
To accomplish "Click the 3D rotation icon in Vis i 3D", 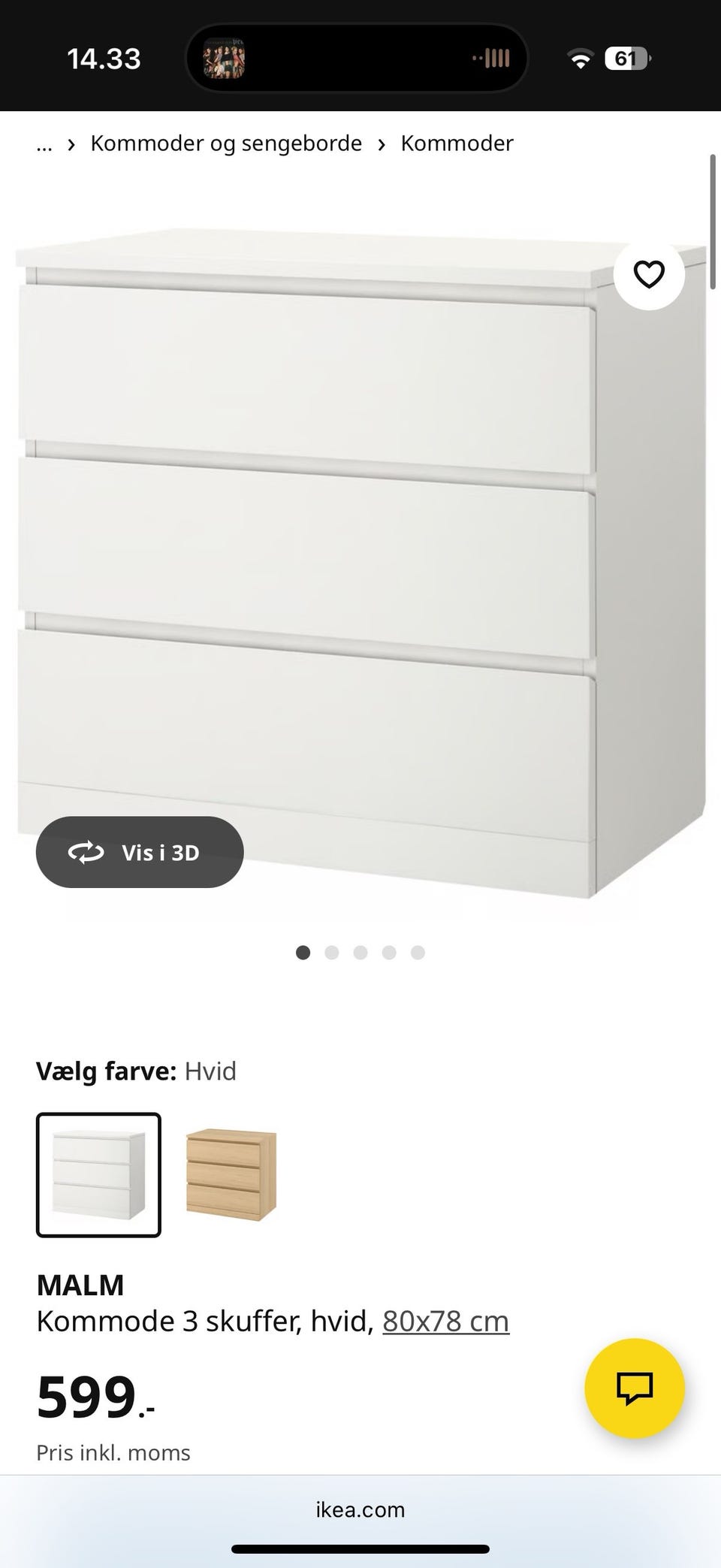I will 86,852.
